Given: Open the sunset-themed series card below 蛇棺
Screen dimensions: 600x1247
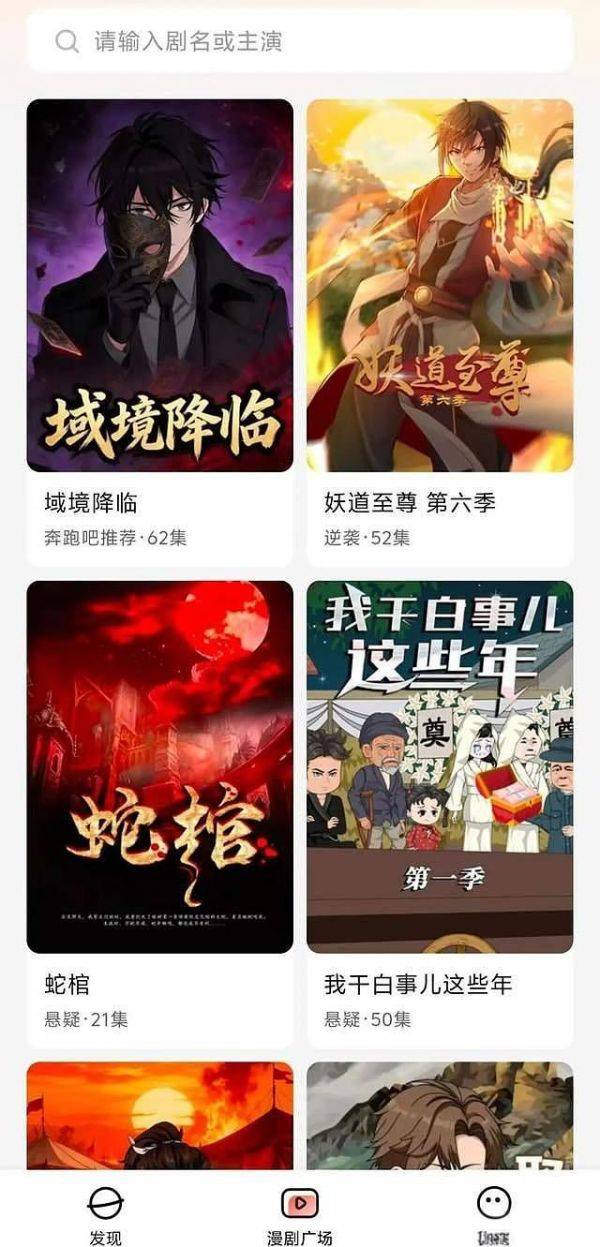Looking at the screenshot, I should point(160,1115).
